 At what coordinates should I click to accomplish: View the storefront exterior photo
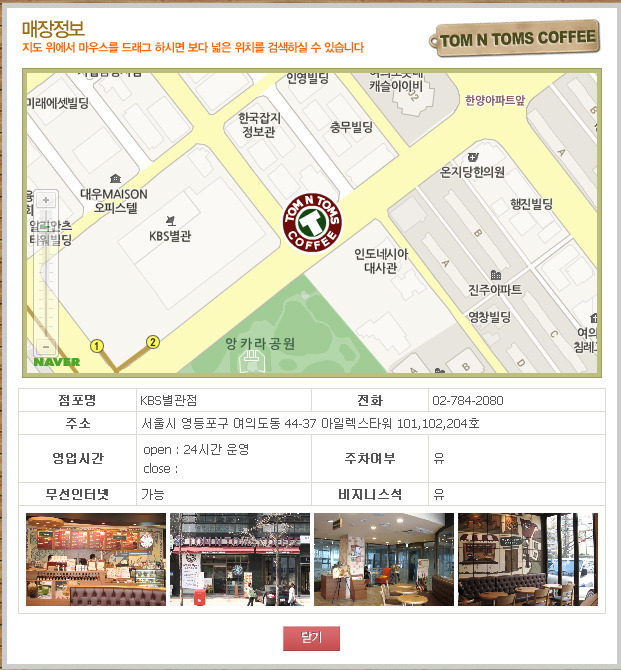pos(240,560)
